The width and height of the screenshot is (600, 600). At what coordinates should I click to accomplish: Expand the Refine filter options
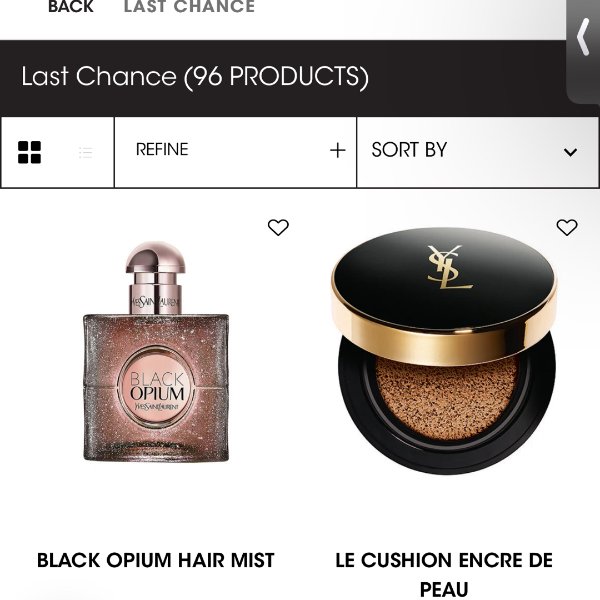[236, 151]
